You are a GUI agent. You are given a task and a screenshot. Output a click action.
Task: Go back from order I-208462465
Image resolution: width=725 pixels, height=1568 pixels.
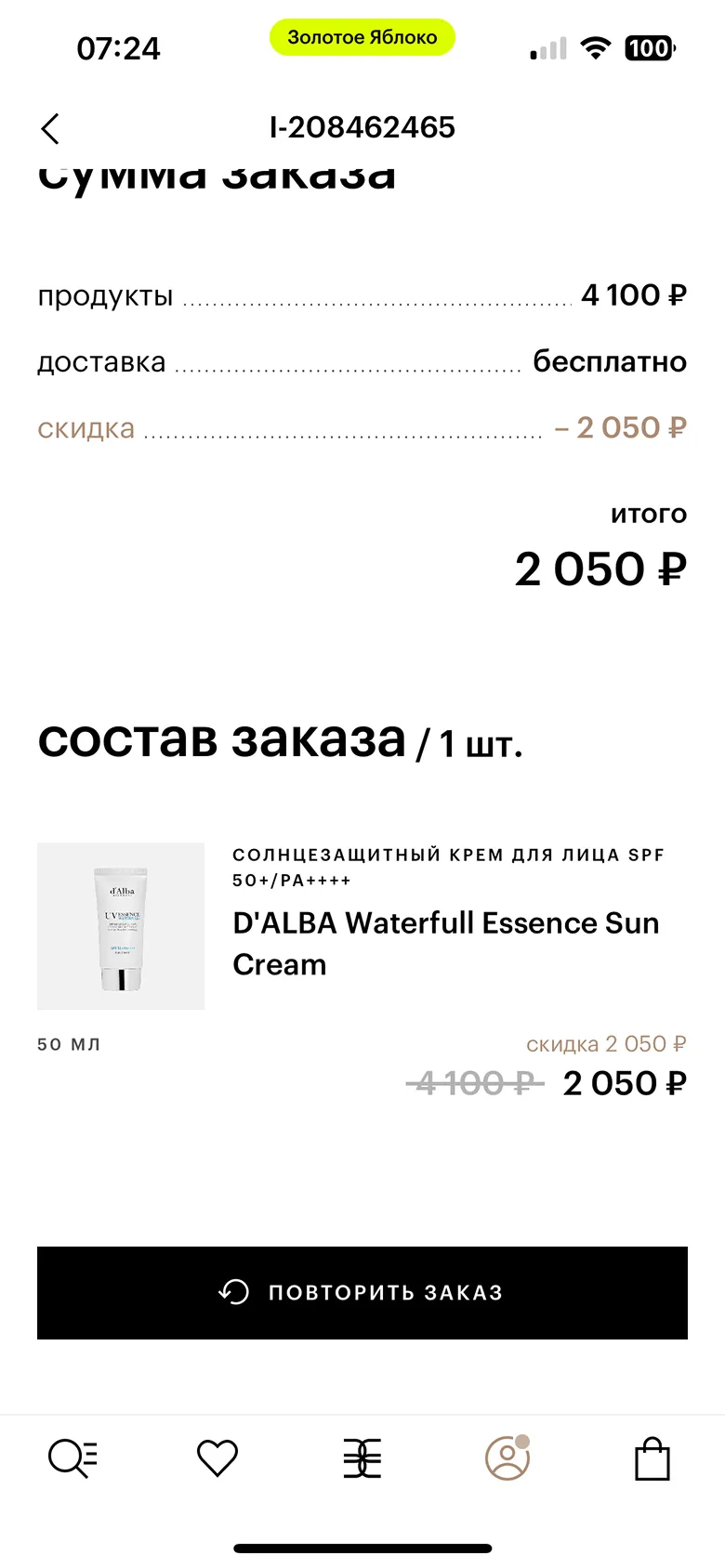[51, 129]
